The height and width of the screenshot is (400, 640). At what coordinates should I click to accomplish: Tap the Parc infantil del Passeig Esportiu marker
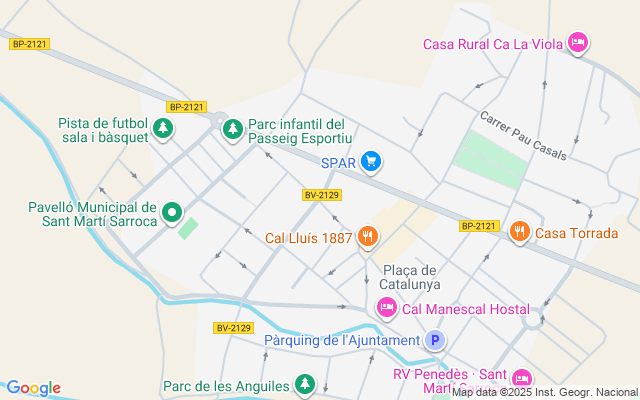[232, 129]
